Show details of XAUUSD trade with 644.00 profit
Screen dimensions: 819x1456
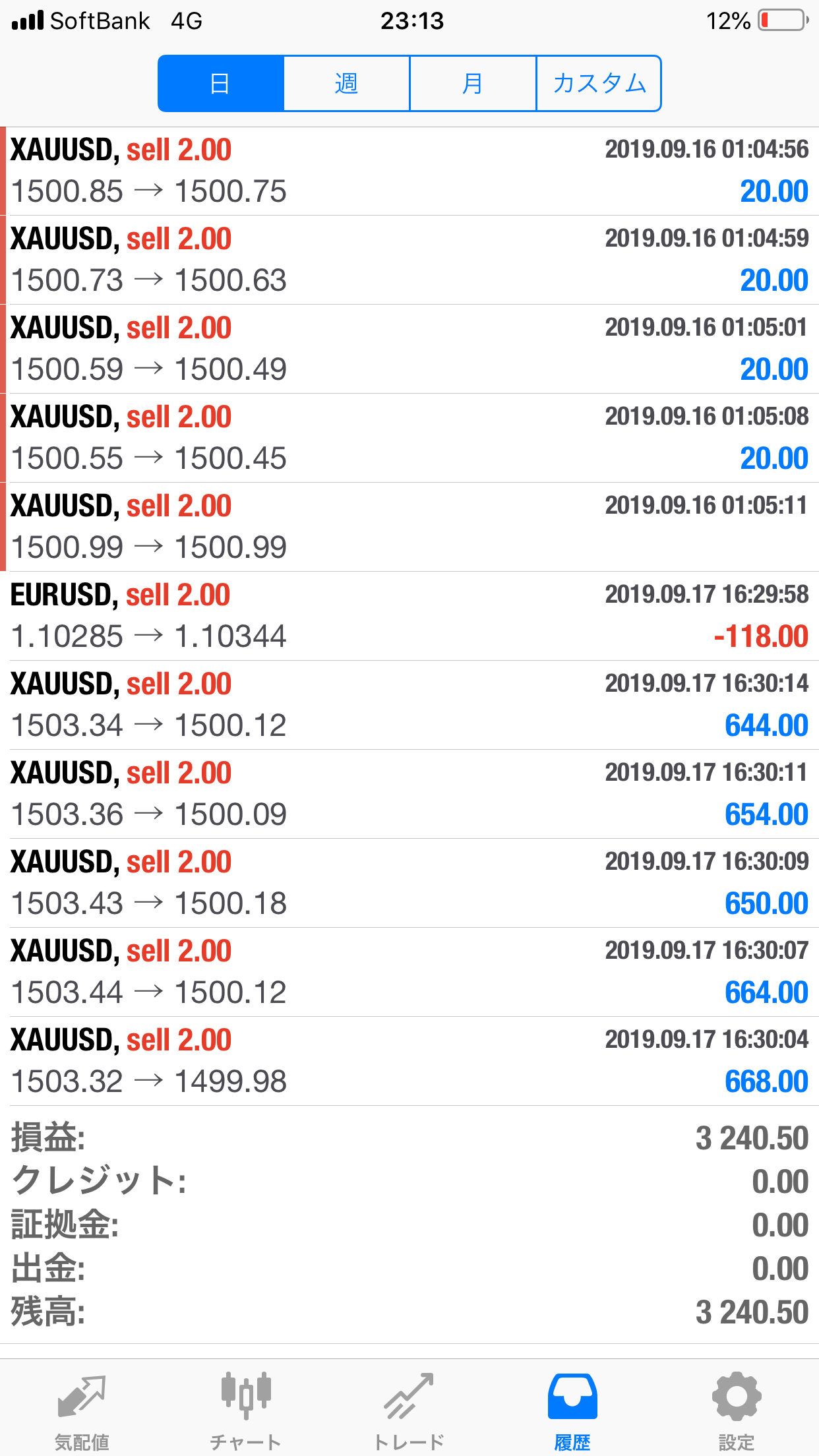(x=409, y=705)
